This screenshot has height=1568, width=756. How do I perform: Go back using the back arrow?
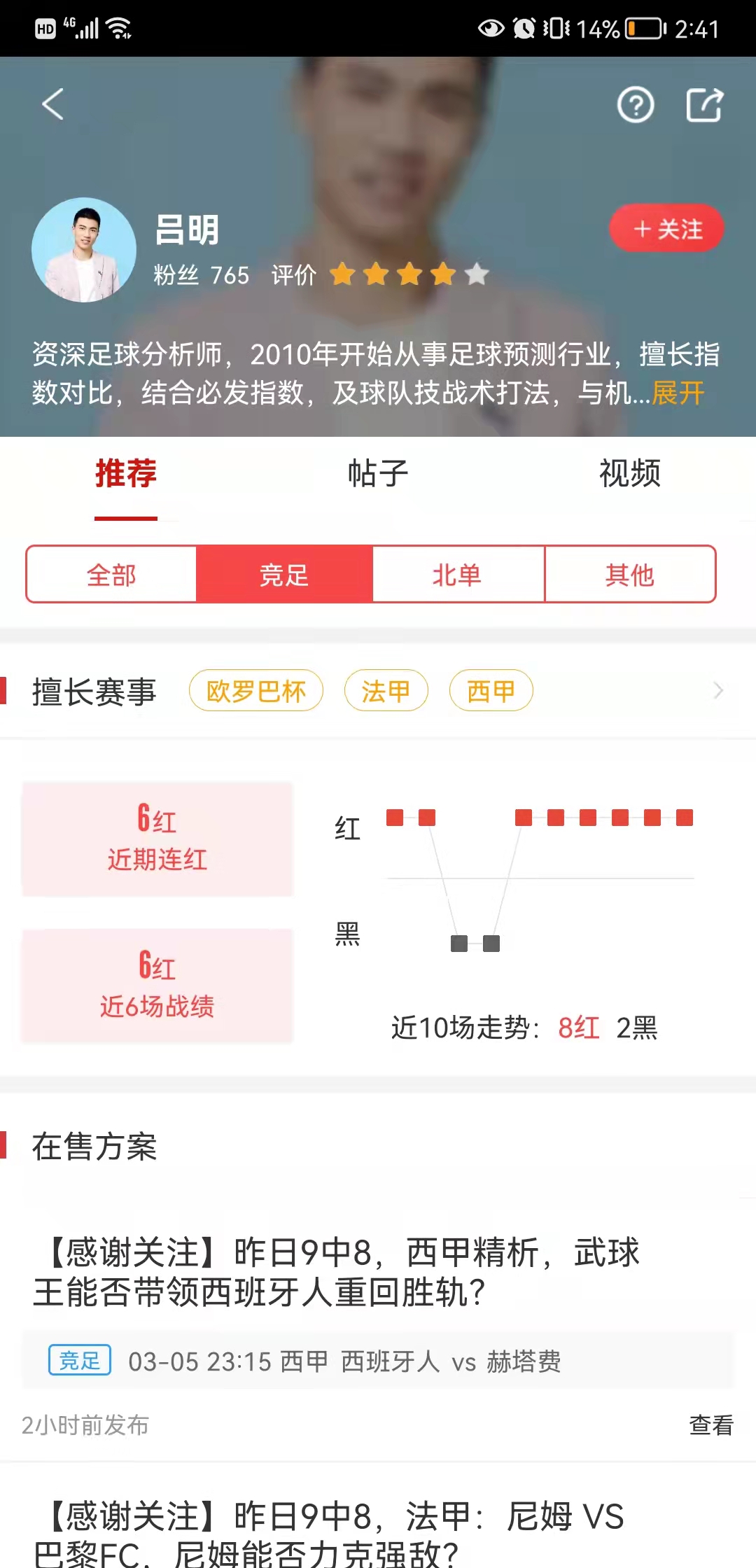53,104
